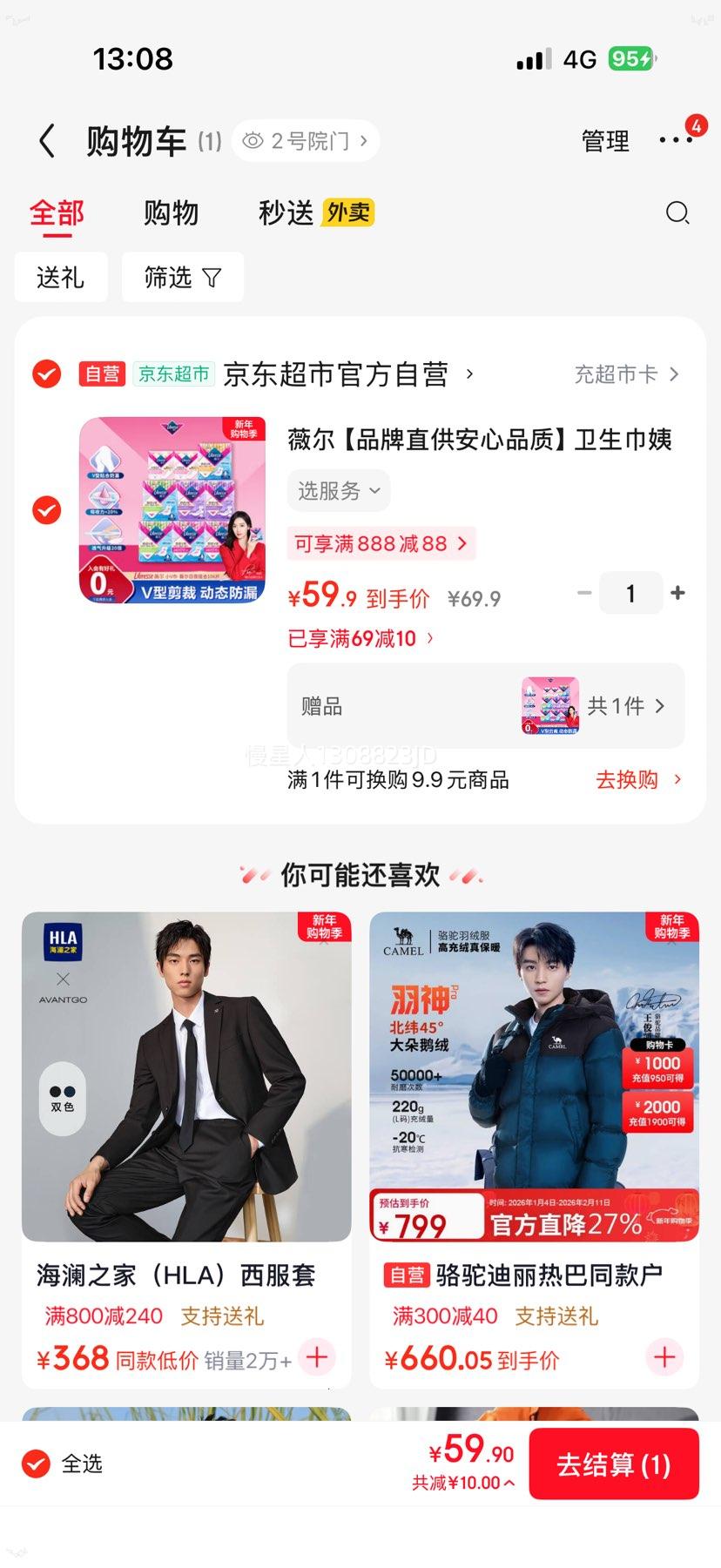Toggle the 全选 select-all checkbox
This screenshot has height=1568, width=721.
pos(35,1464)
